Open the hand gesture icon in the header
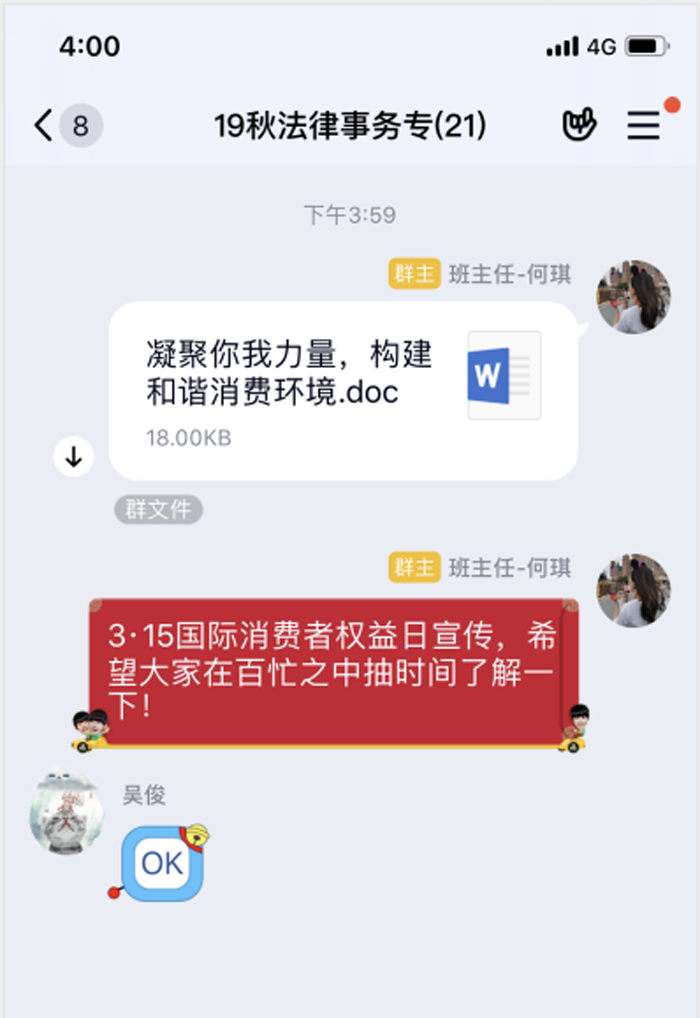Viewport: 700px width, 1018px height. [x=579, y=125]
